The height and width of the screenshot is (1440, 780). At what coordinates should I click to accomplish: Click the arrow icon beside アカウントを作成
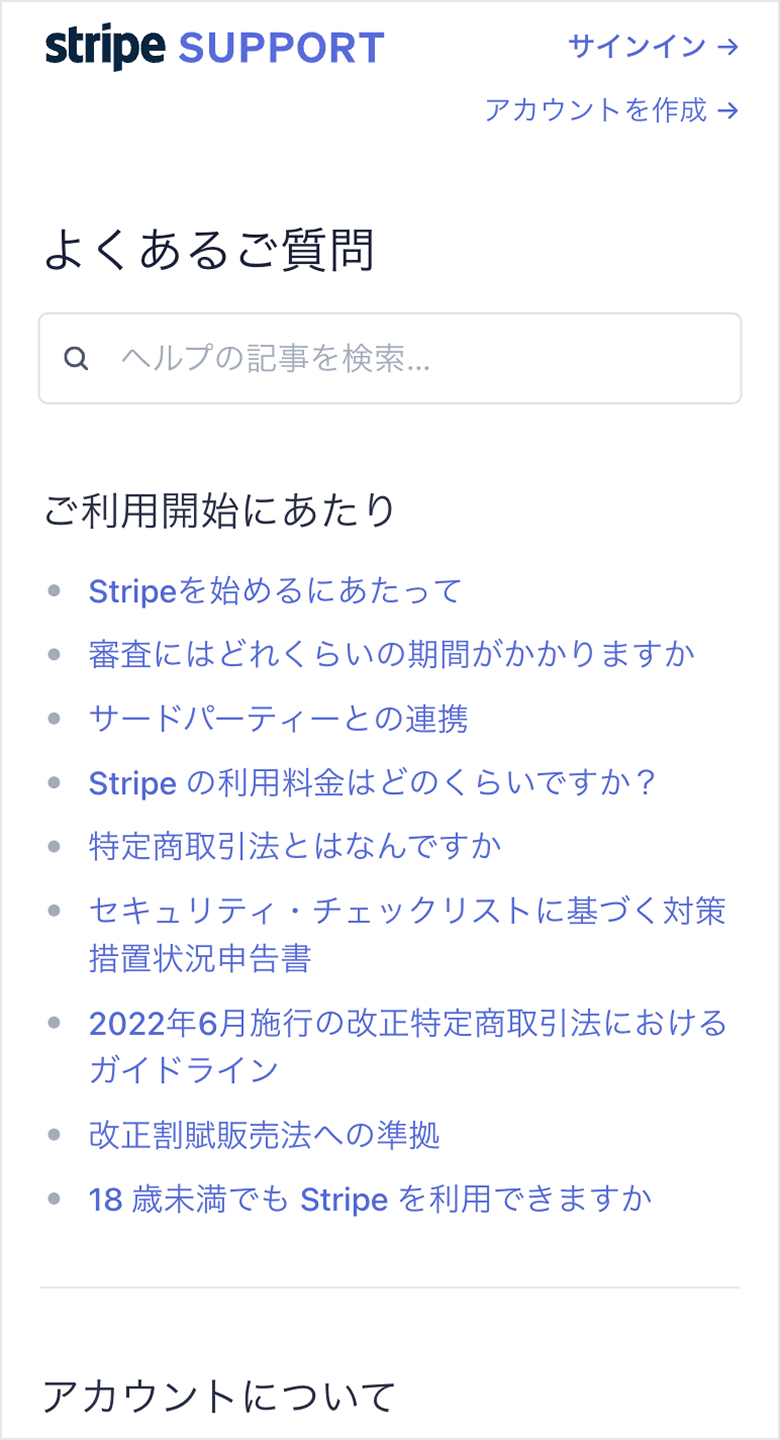click(729, 111)
